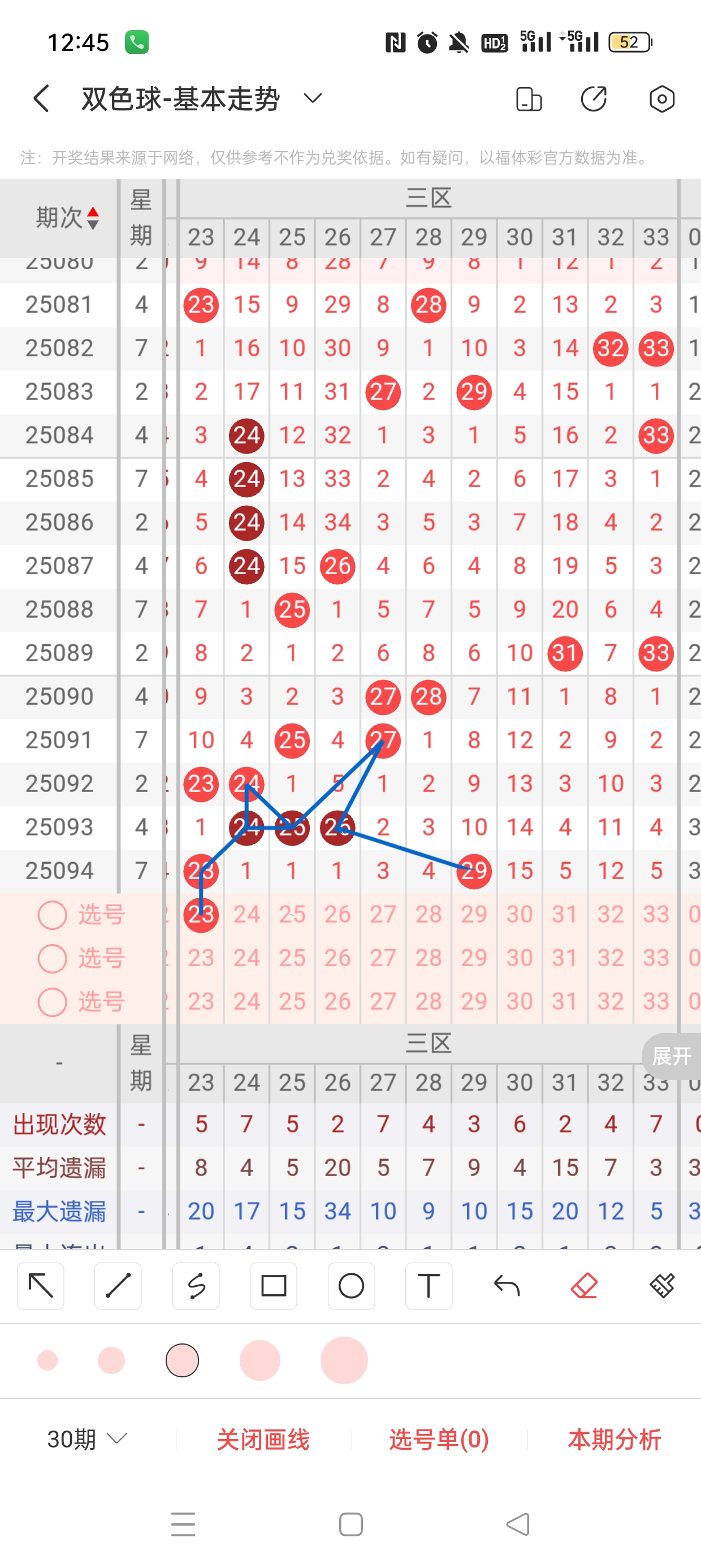Expand the 双色球-基本走势 chart type dropdown
The height and width of the screenshot is (1568, 701).
[312, 98]
